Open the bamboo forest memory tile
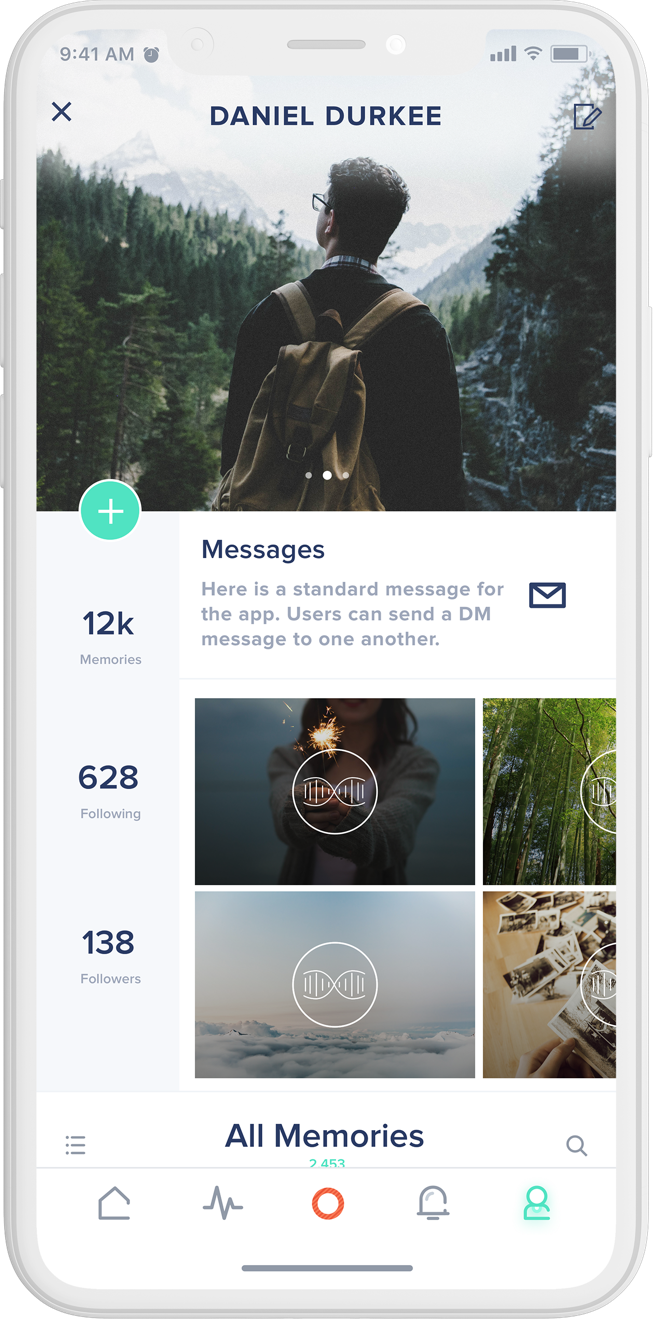The height and width of the screenshot is (1320, 654). click(549, 791)
